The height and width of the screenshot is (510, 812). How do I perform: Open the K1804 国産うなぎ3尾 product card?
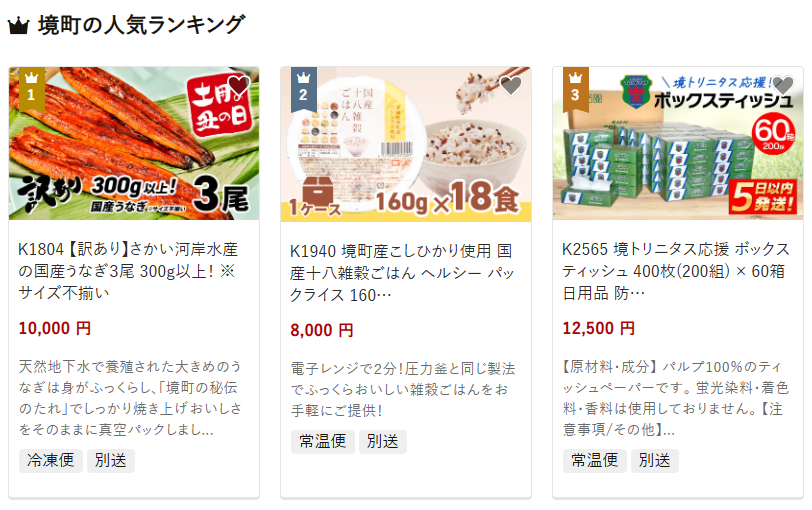point(134,270)
